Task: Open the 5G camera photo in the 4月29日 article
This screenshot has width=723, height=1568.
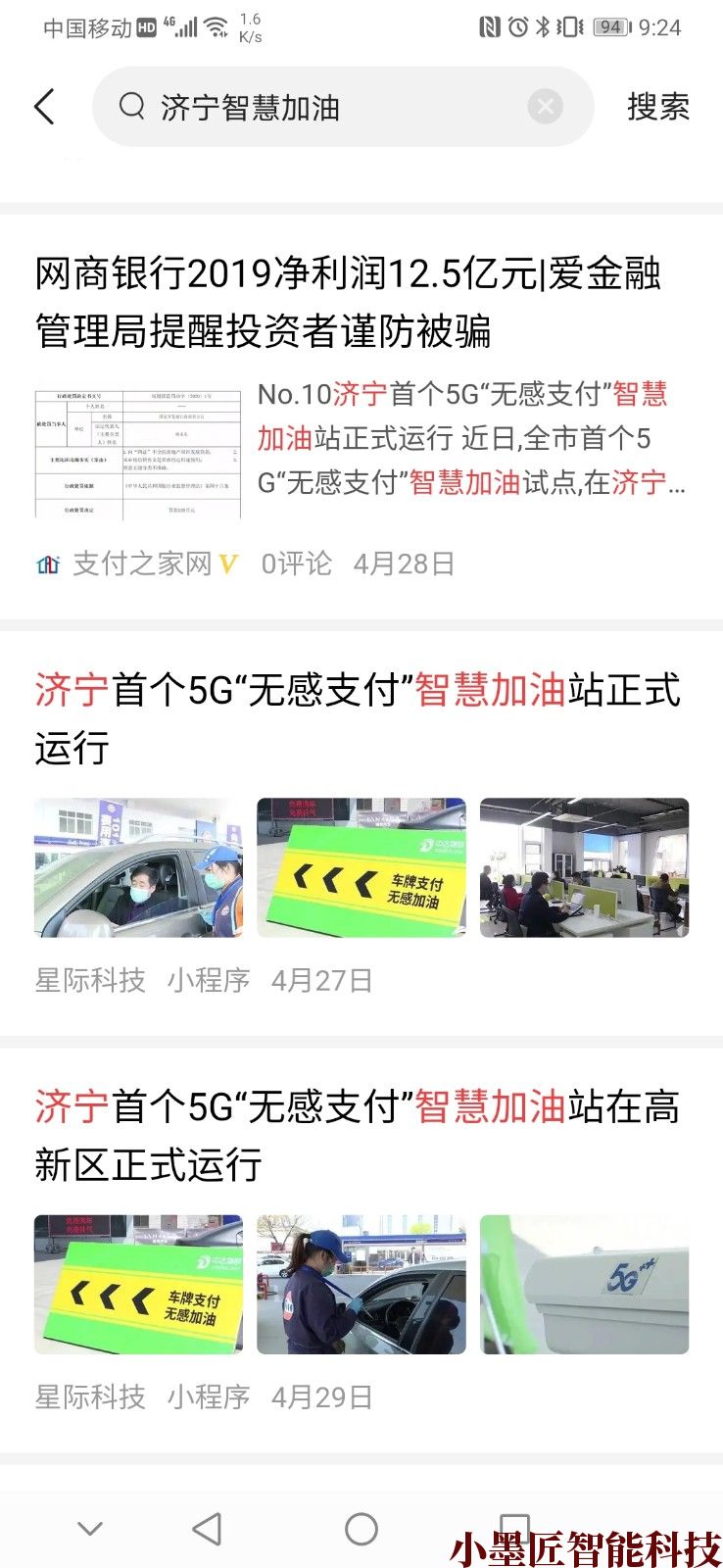Action: 585,1285
